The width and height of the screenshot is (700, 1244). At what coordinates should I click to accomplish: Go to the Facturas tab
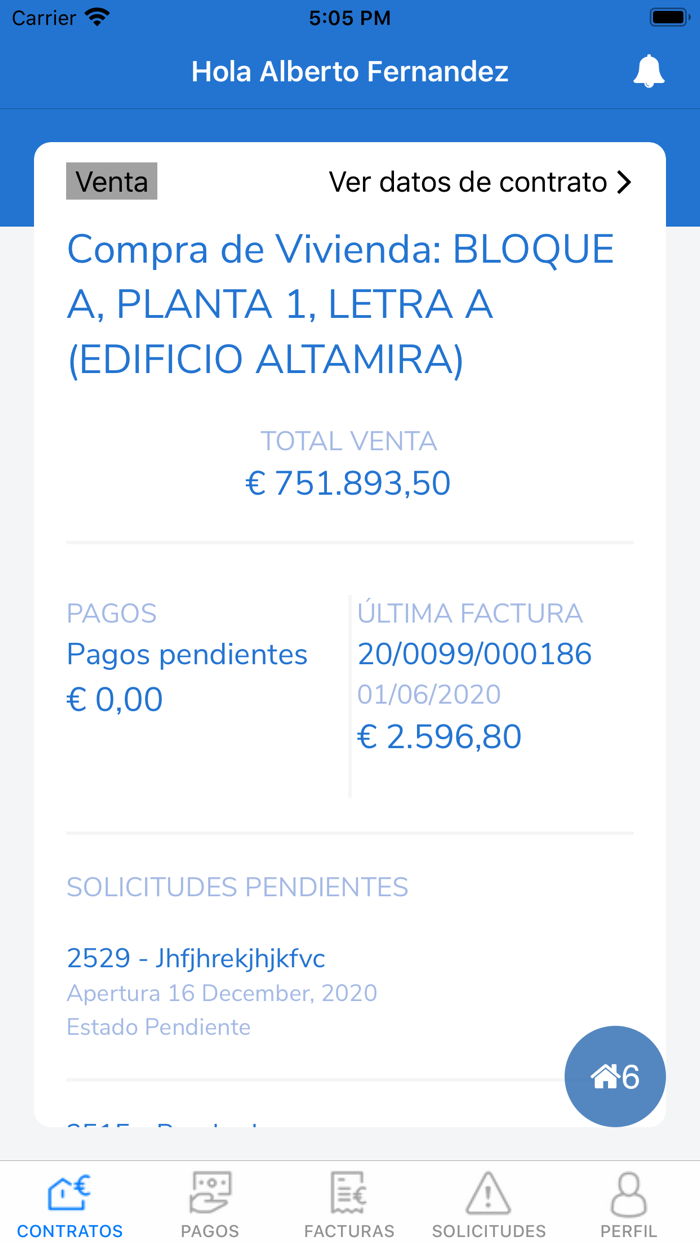pos(349,1204)
